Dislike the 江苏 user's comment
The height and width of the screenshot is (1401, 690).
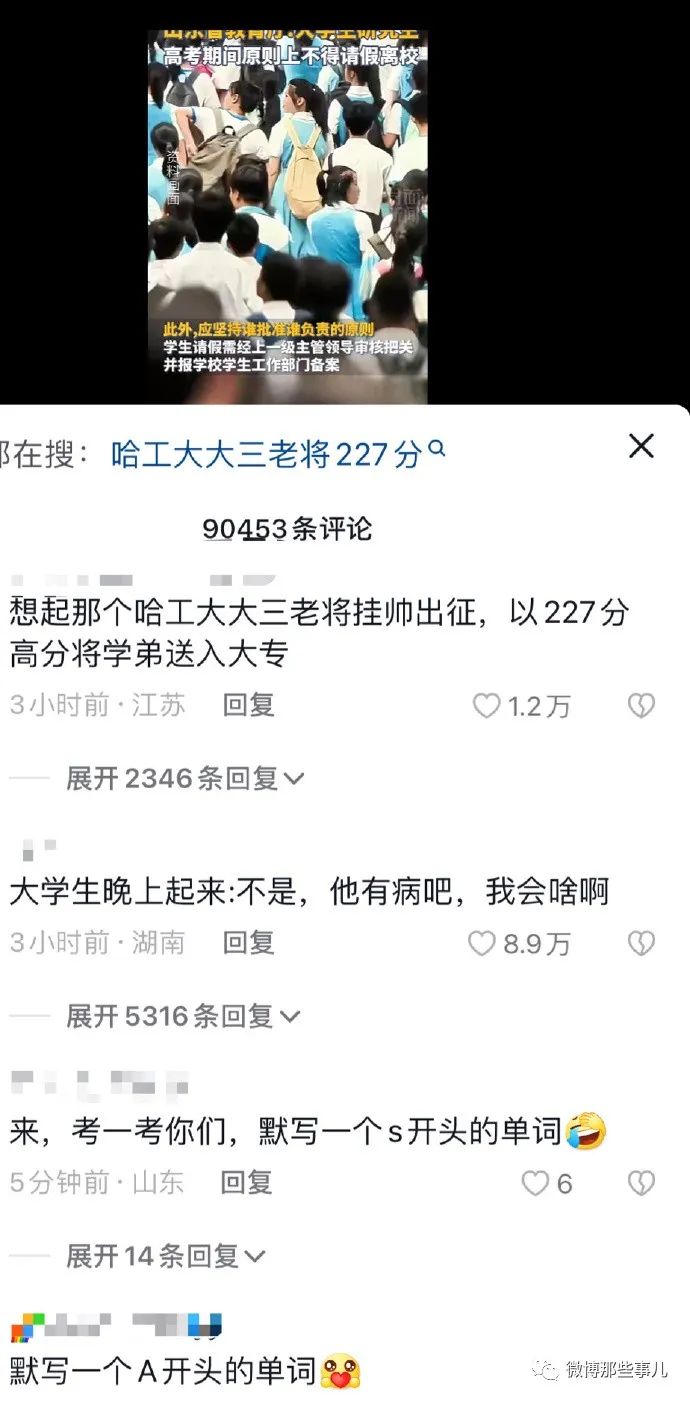click(x=641, y=706)
